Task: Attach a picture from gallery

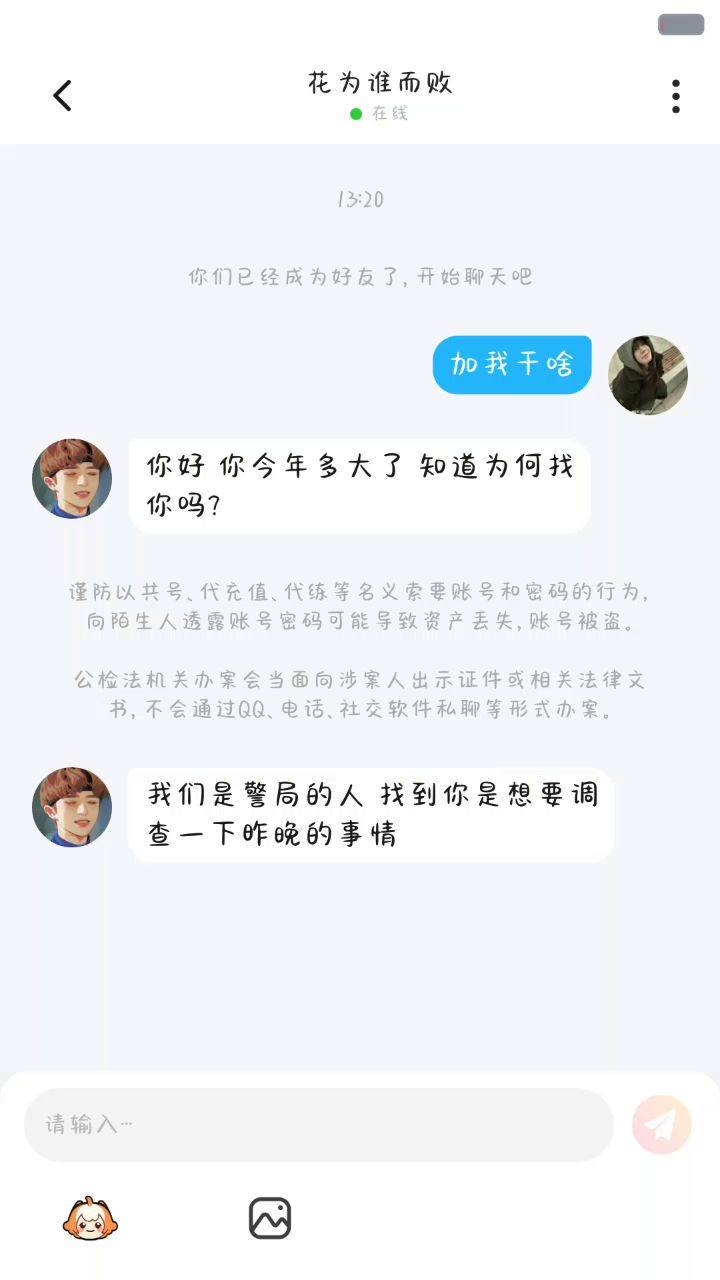Action: pyautogui.click(x=270, y=1218)
